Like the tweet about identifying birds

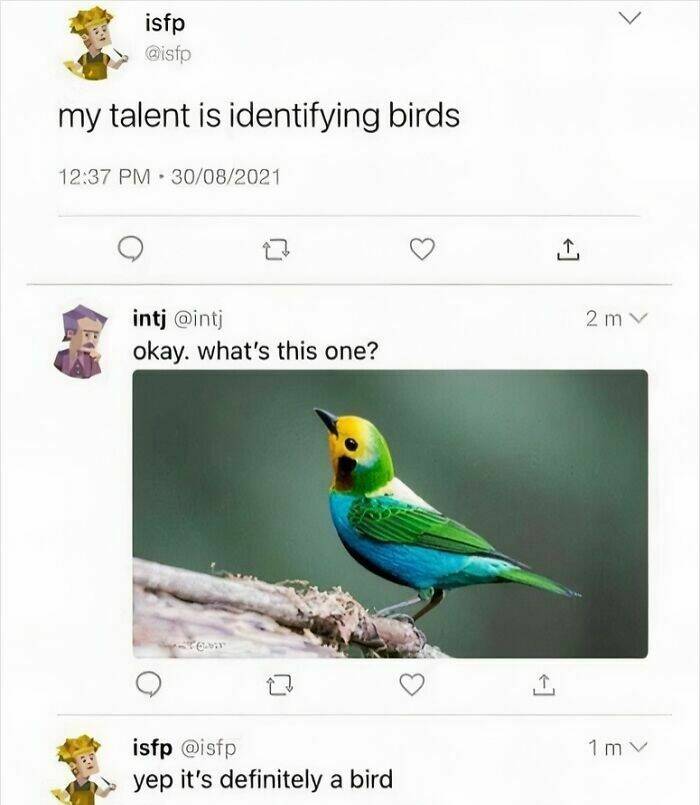(422, 249)
